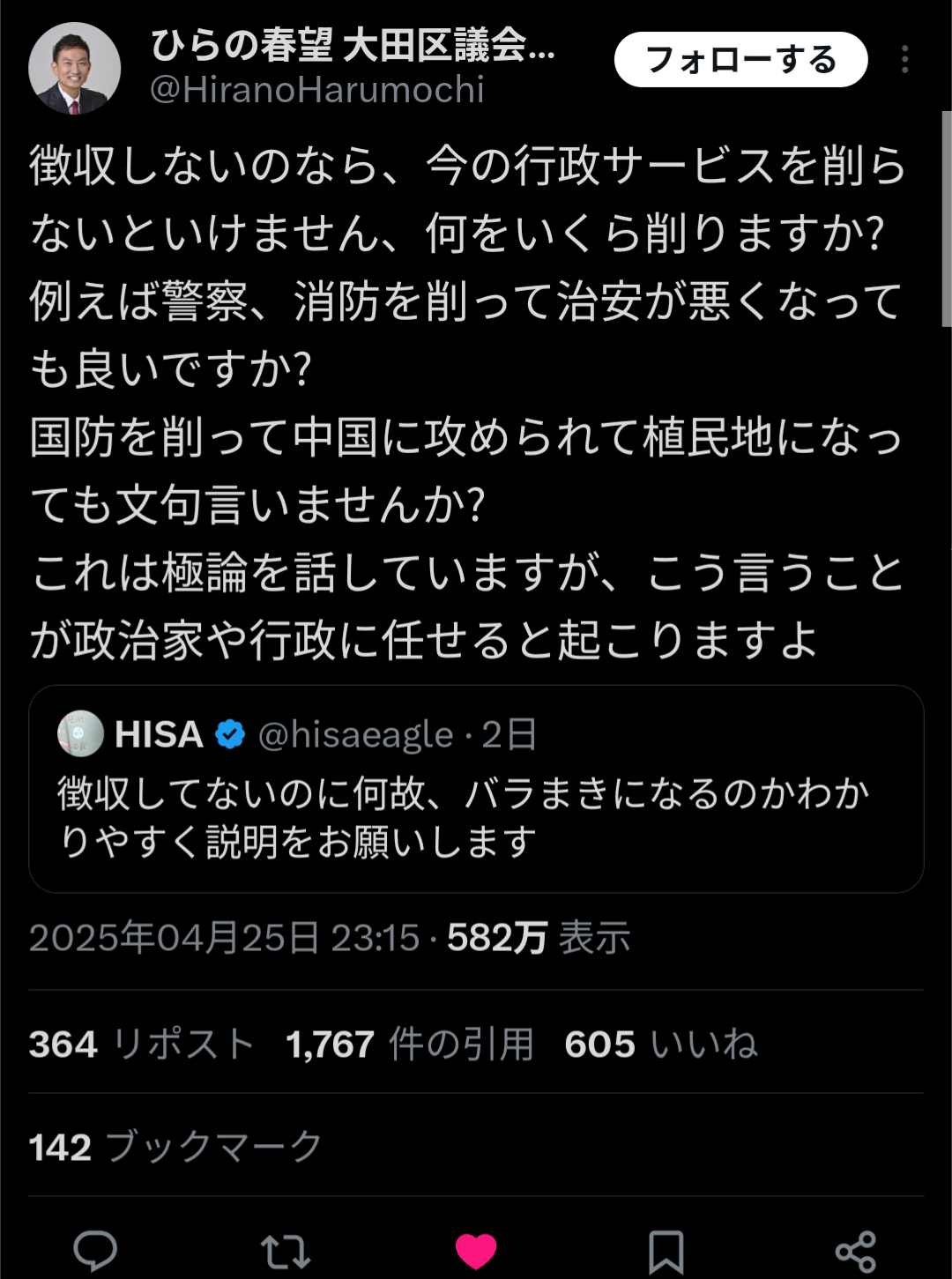View the 364 リポスト list

click(141, 1045)
